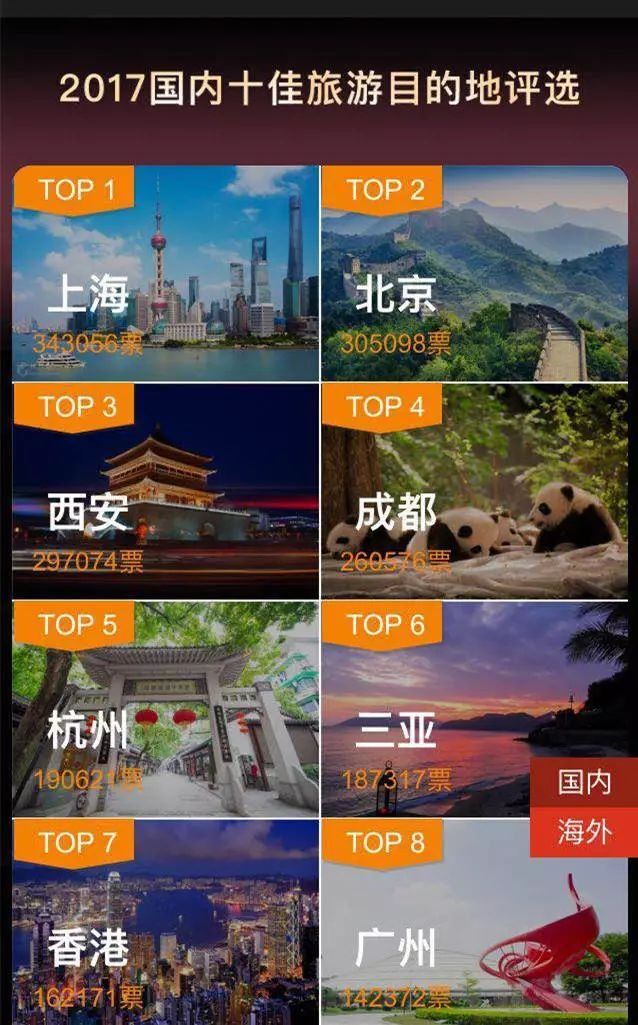Open the TOP 2 北京 card
This screenshot has height=1025, width=638.
point(475,273)
